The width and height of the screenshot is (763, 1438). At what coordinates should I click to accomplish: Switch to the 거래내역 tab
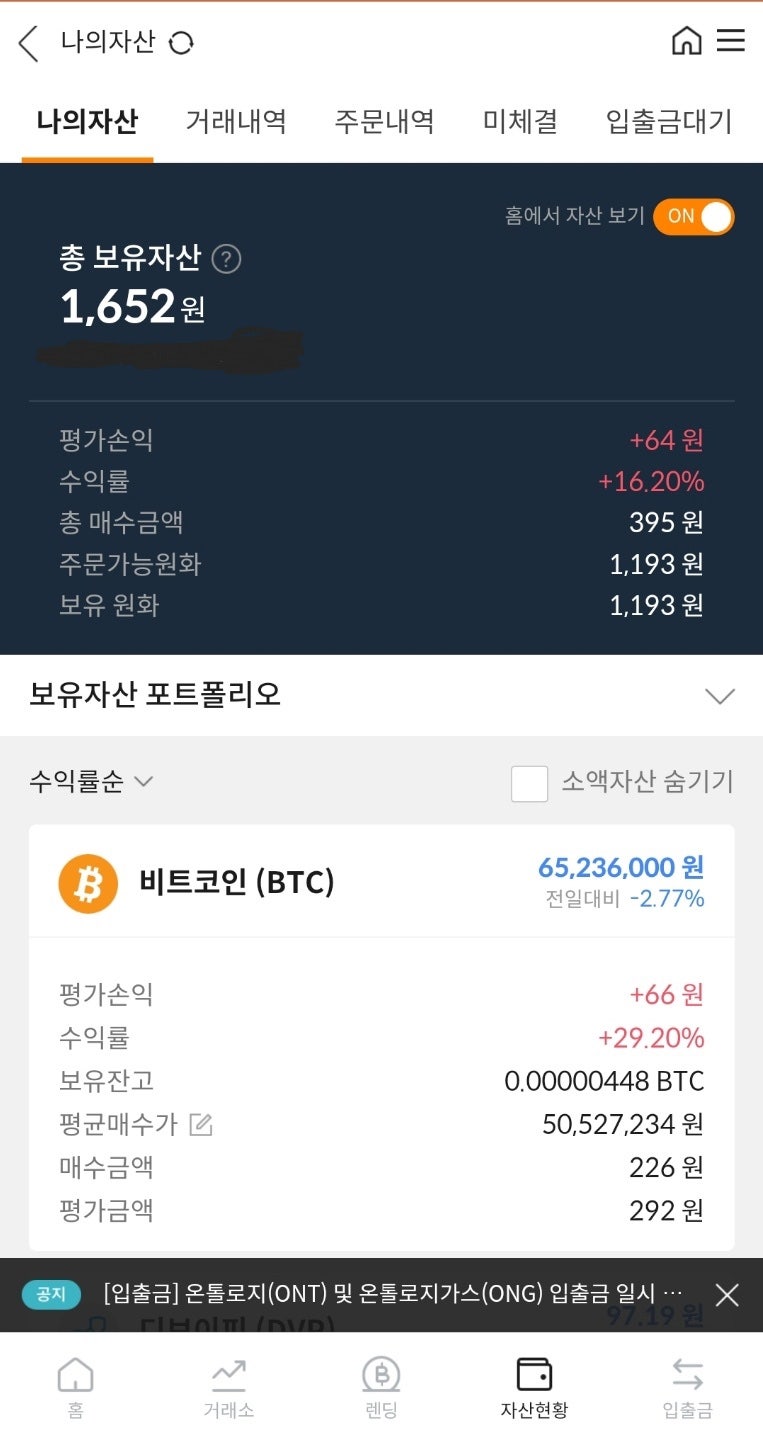coord(235,120)
